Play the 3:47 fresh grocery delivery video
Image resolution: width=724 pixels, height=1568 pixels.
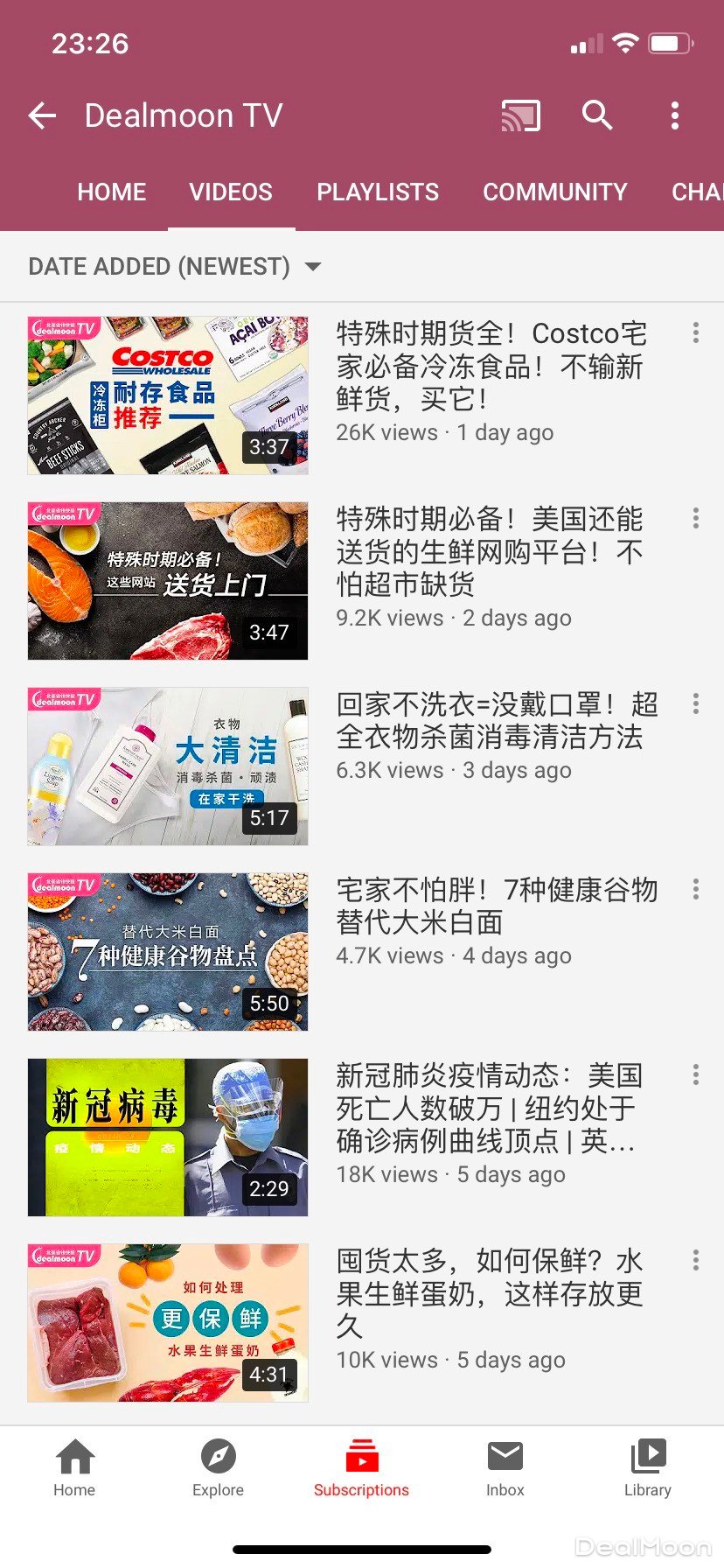click(x=168, y=581)
